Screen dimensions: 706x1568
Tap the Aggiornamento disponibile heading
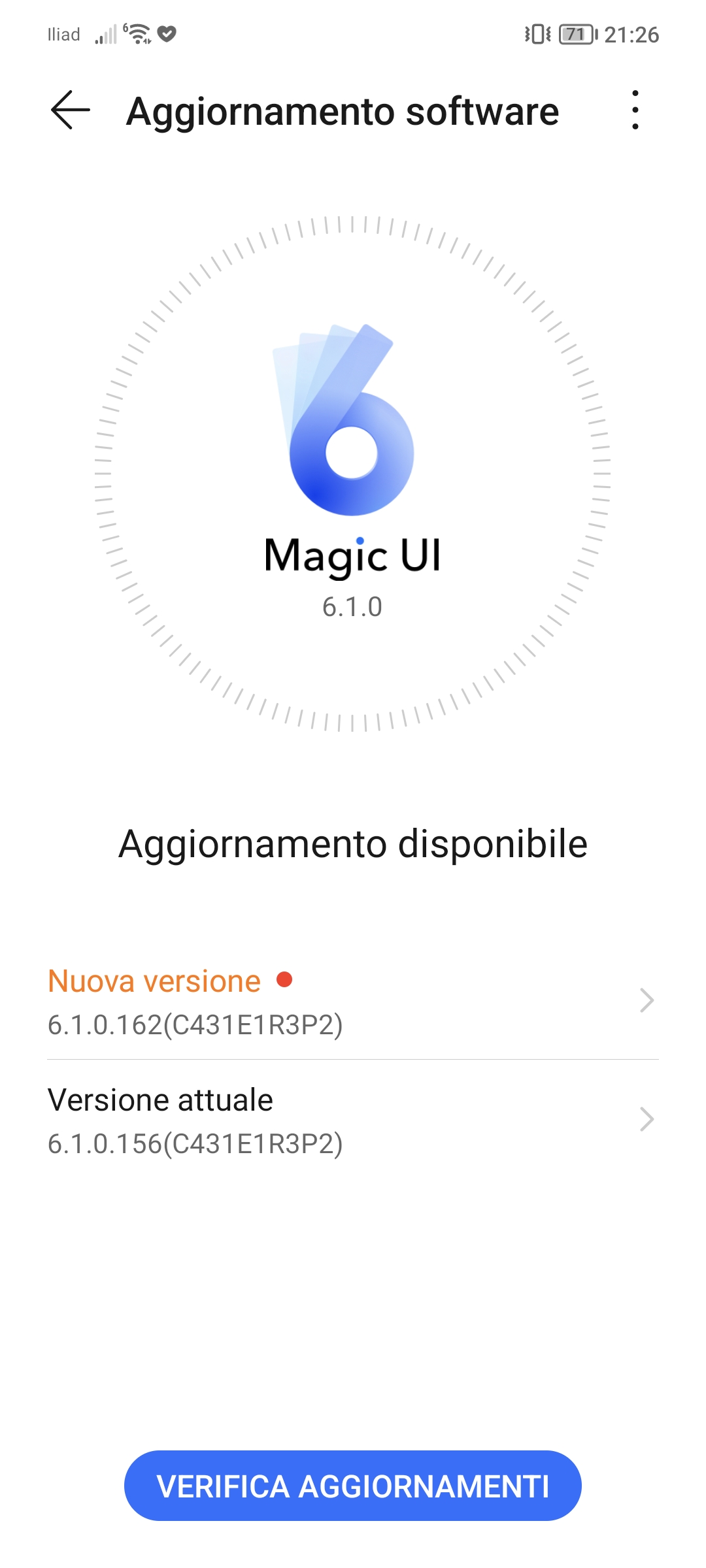[353, 844]
